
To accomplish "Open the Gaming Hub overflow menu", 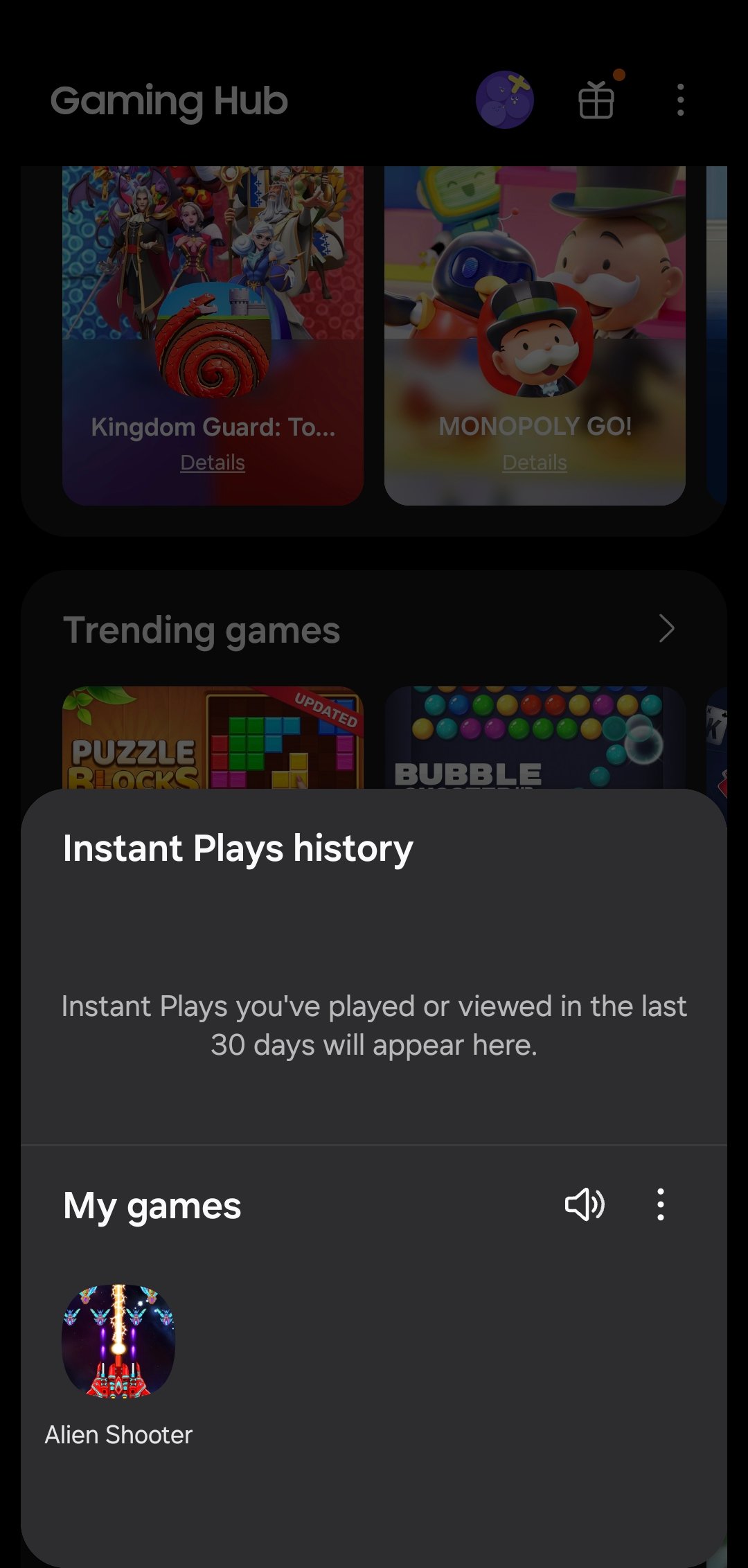I will pos(680,100).
